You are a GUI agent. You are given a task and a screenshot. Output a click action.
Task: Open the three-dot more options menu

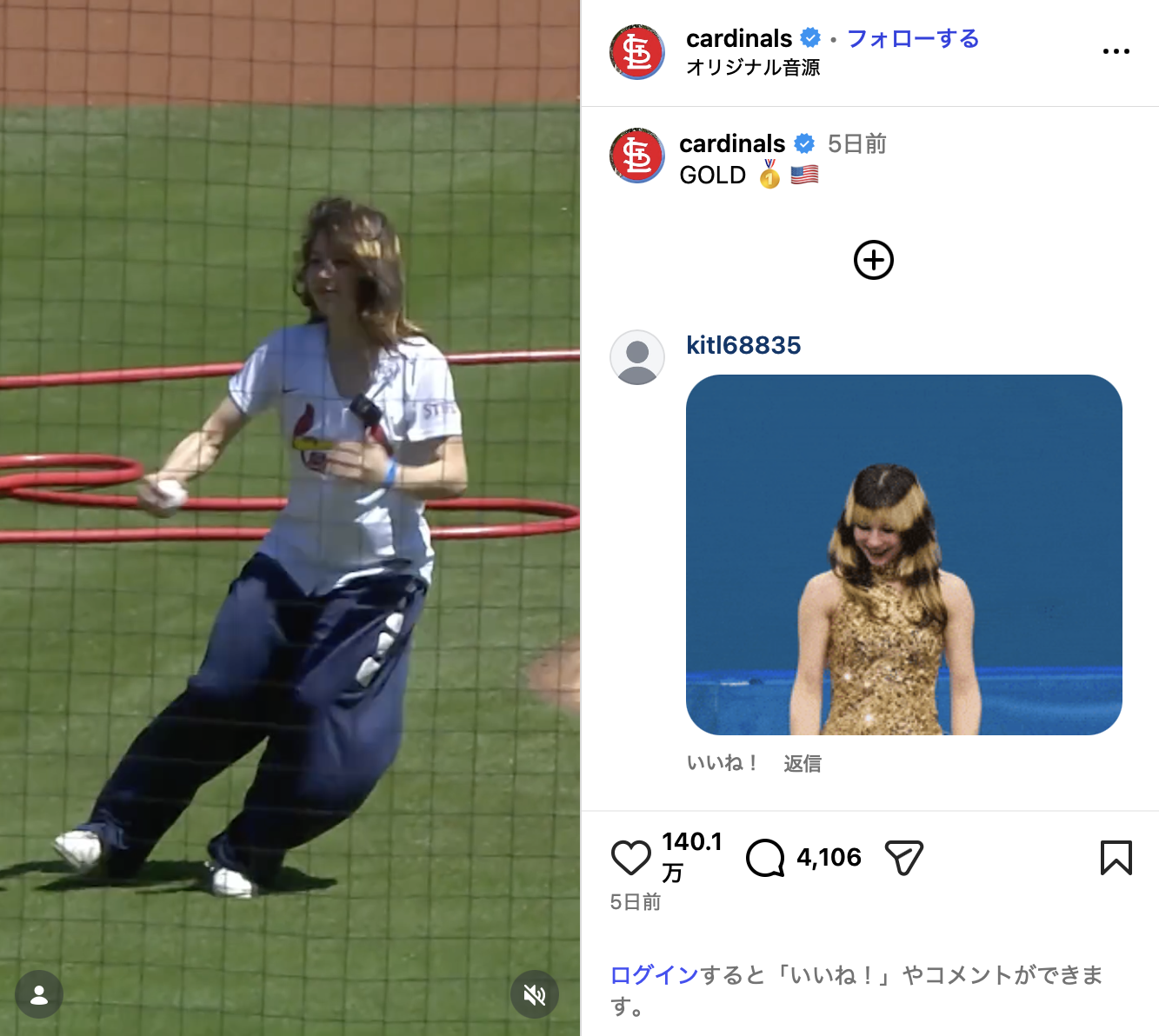(1116, 51)
